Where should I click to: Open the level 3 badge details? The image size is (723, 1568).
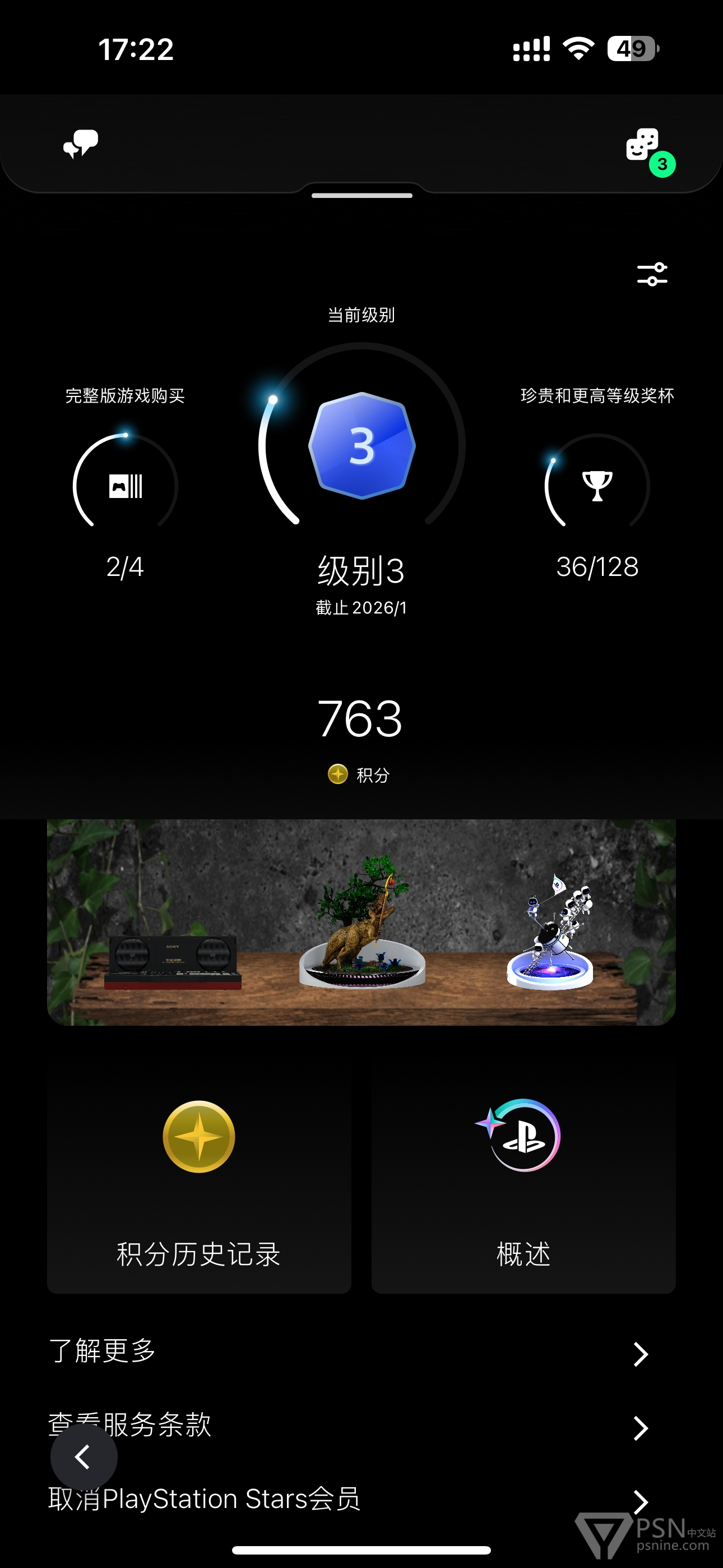[361, 446]
